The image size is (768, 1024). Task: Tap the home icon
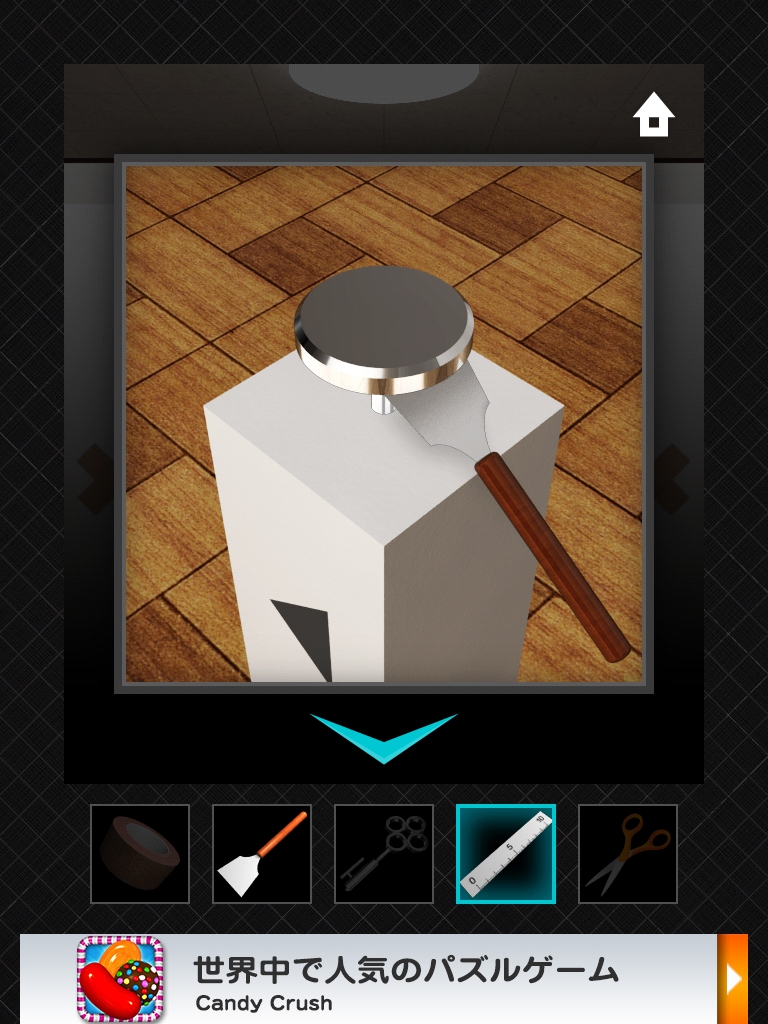653,115
